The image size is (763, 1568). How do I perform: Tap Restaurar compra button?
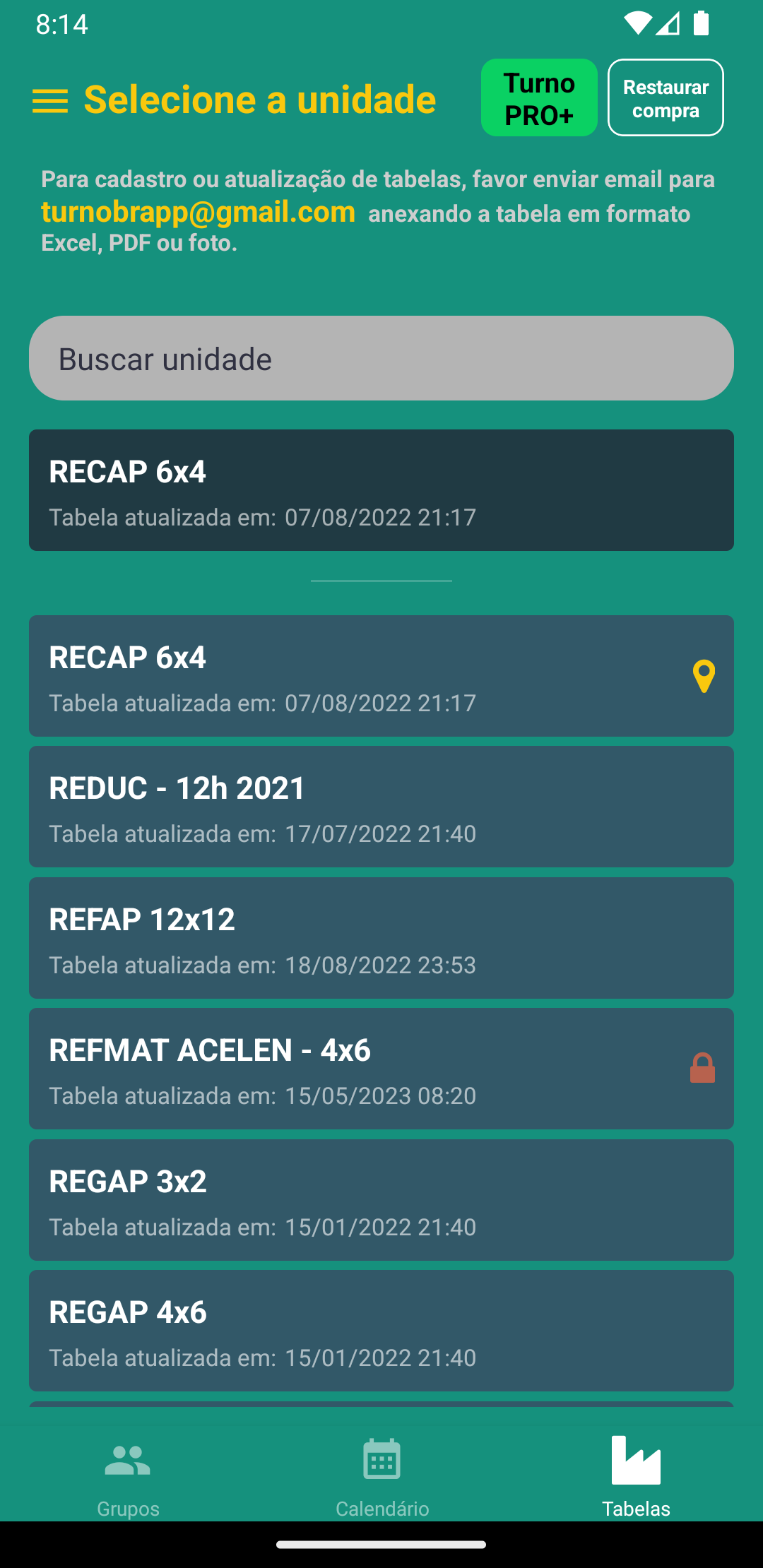pyautogui.click(x=666, y=97)
